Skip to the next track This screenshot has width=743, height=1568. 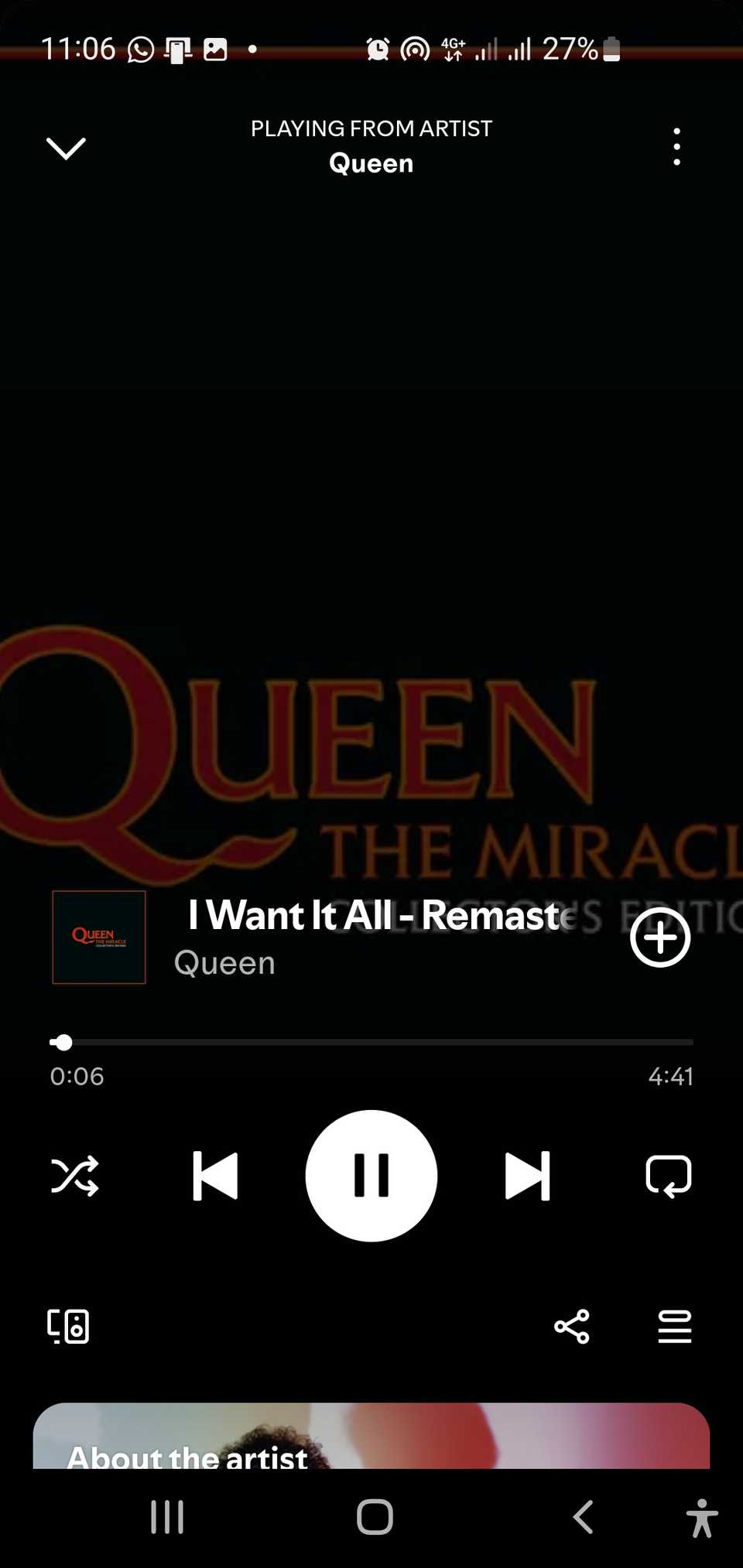527,1176
